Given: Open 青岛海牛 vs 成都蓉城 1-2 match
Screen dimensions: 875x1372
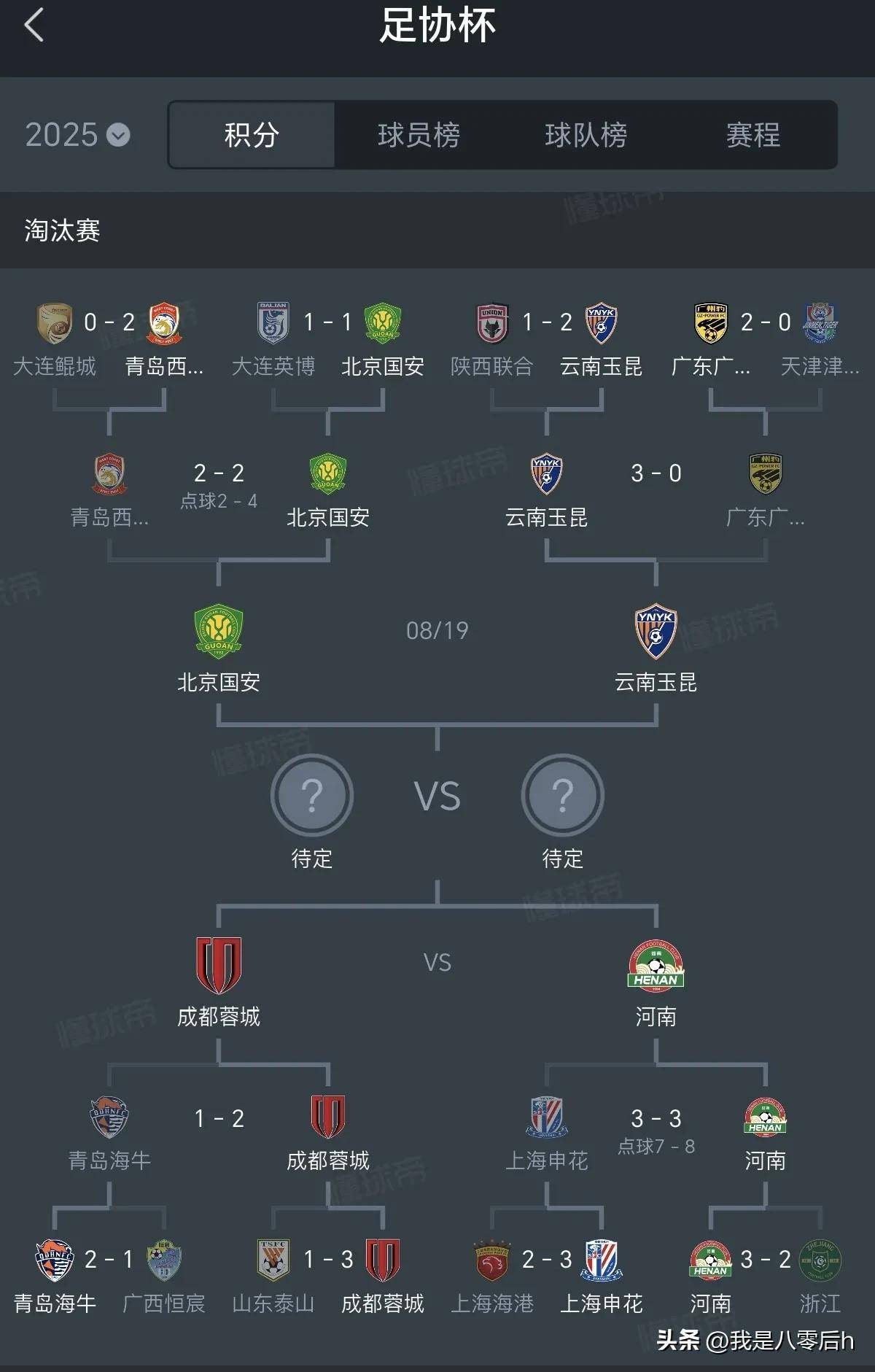Looking at the screenshot, I should 219,1119.
